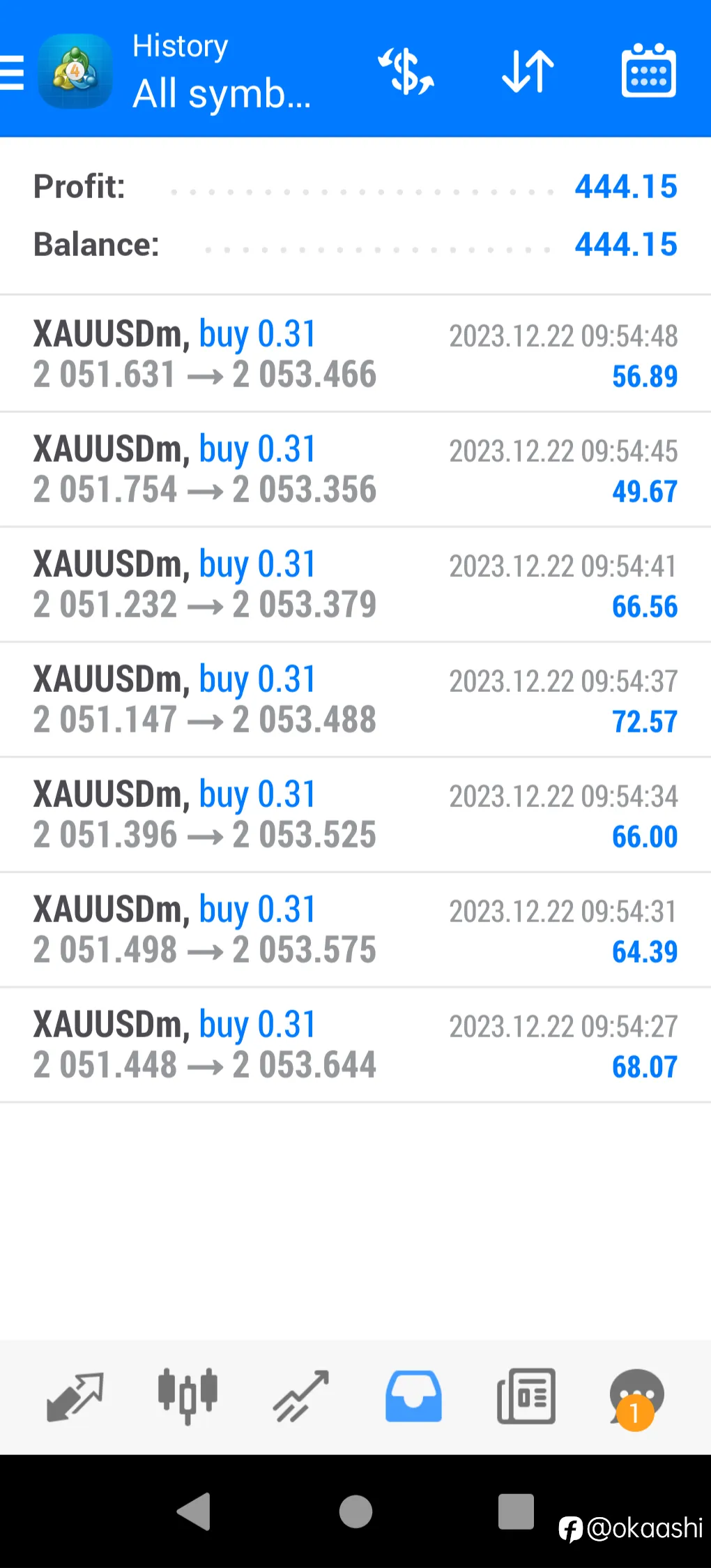Open the trade with profit 66.56
Screen dimensions: 711x1568
click(355, 585)
